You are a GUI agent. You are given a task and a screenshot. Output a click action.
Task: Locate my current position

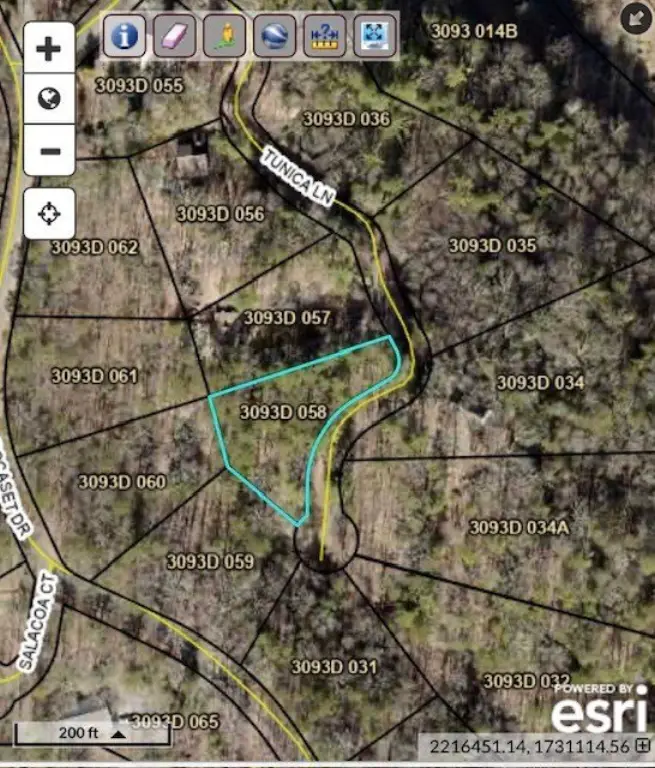(49, 213)
